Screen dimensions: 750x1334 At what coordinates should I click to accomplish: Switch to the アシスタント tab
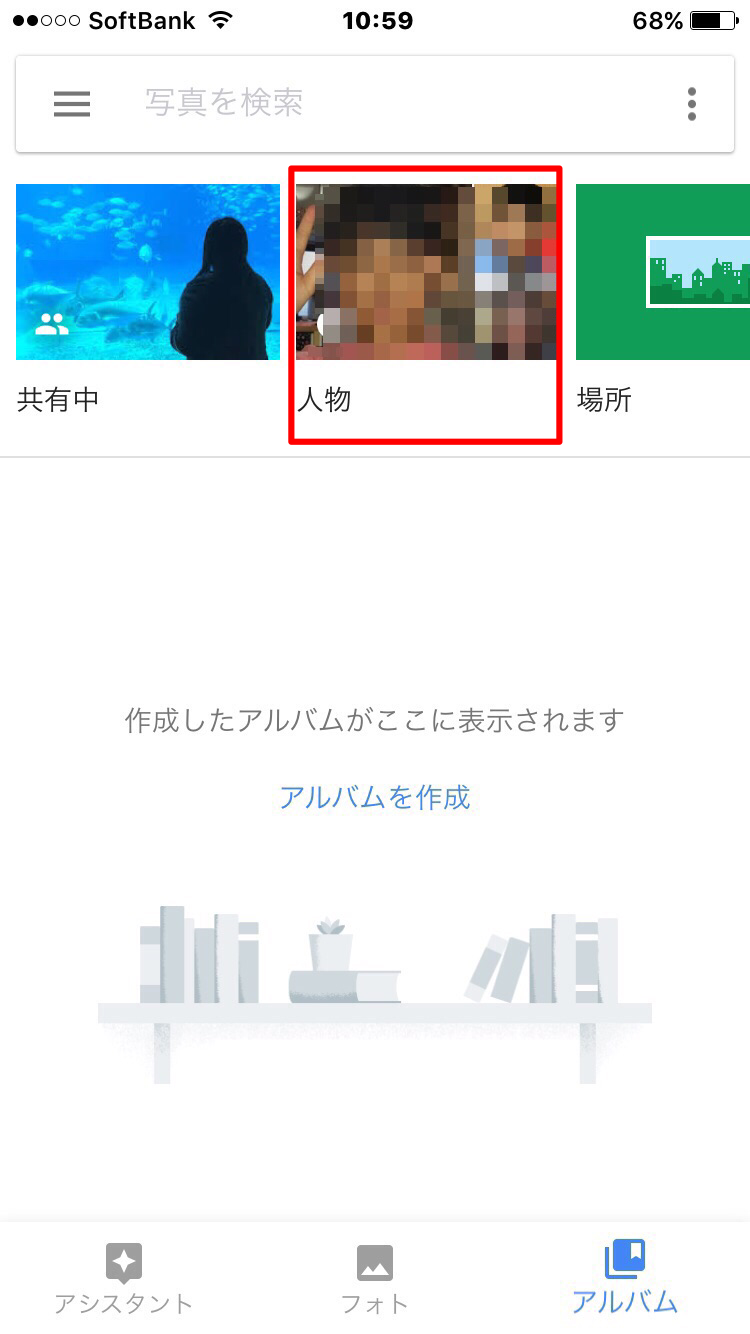124,1277
